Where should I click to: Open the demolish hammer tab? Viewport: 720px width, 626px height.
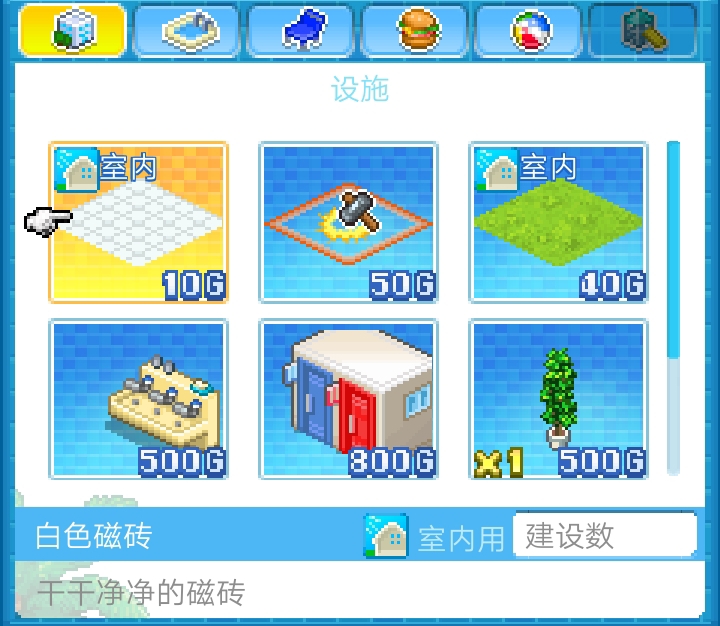pos(642,30)
